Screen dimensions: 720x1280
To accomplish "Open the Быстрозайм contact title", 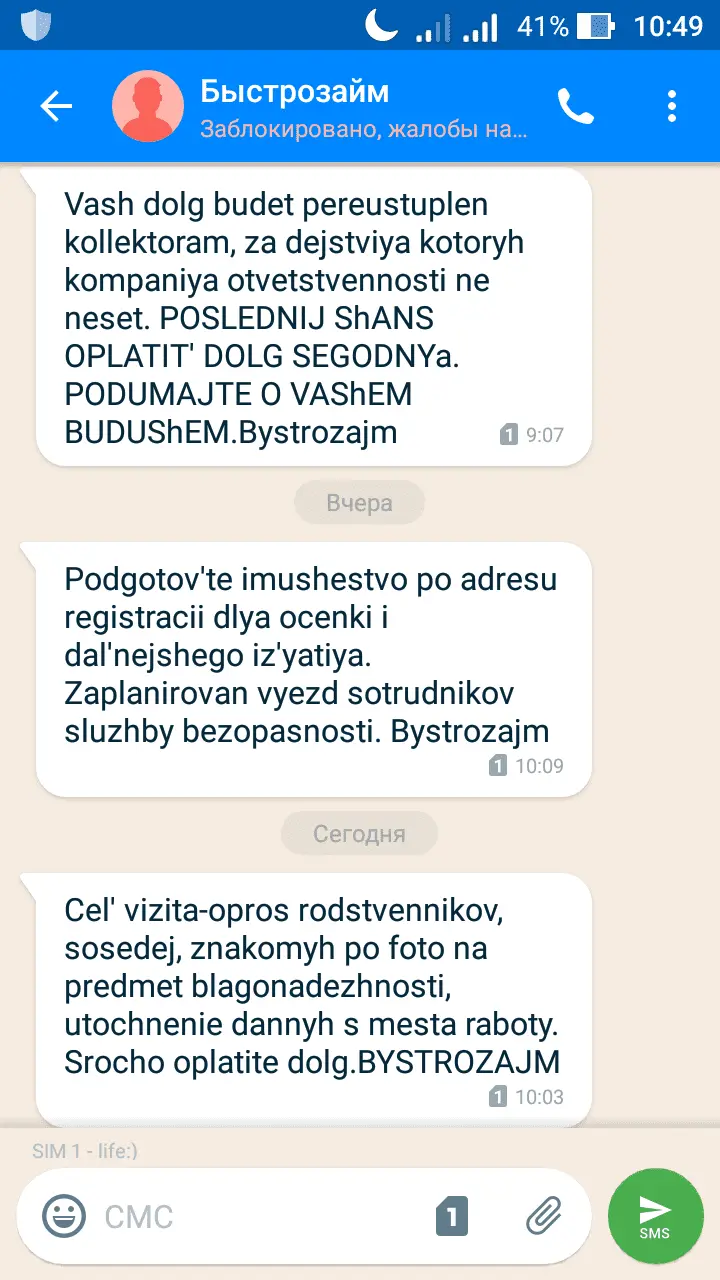I will [x=294, y=92].
